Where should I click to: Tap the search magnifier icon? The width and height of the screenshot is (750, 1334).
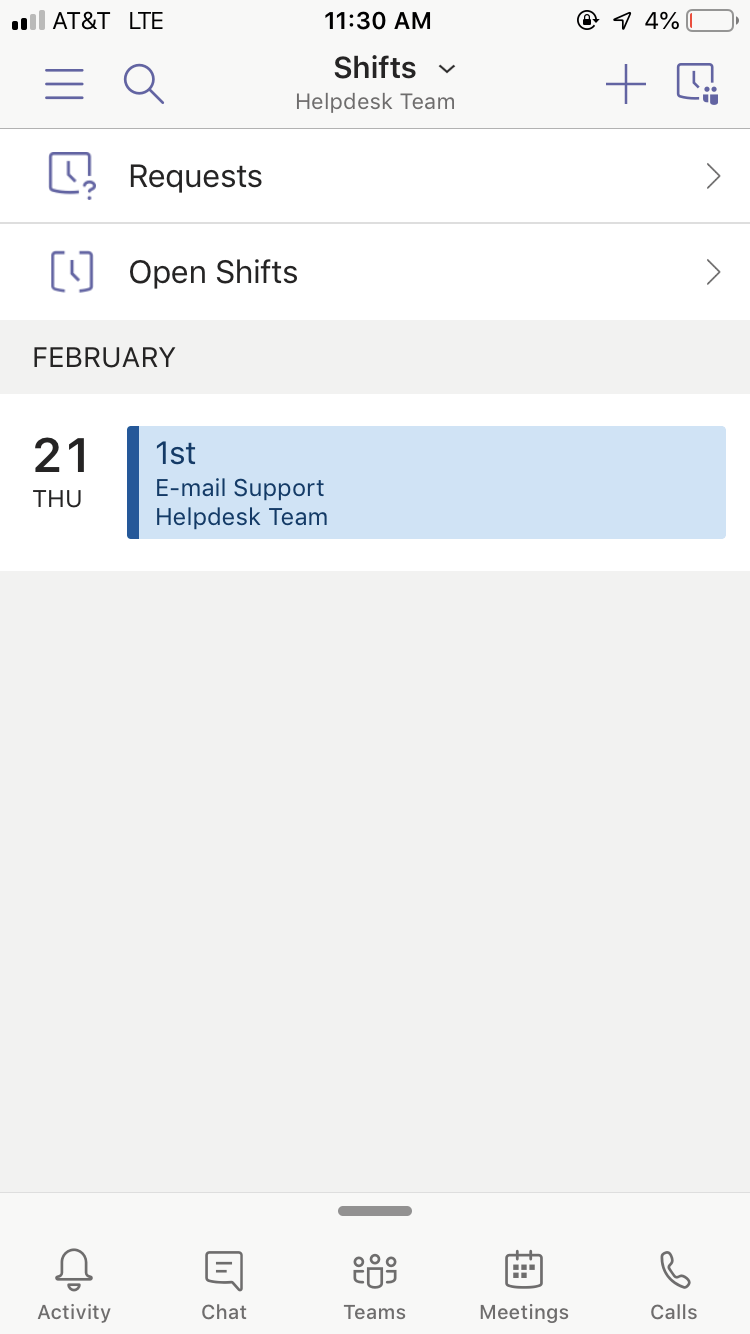point(143,84)
